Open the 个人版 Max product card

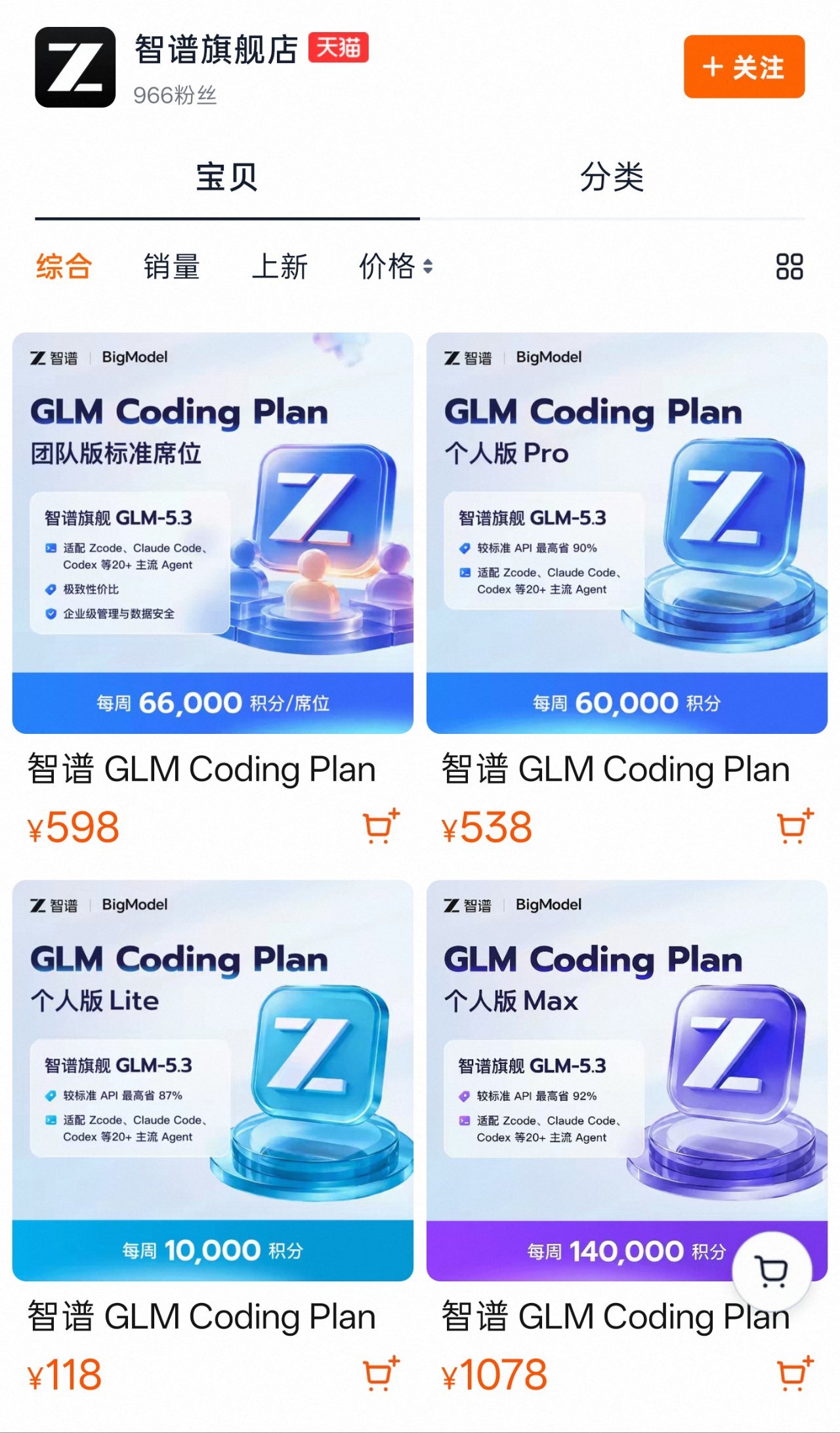(x=627, y=1080)
